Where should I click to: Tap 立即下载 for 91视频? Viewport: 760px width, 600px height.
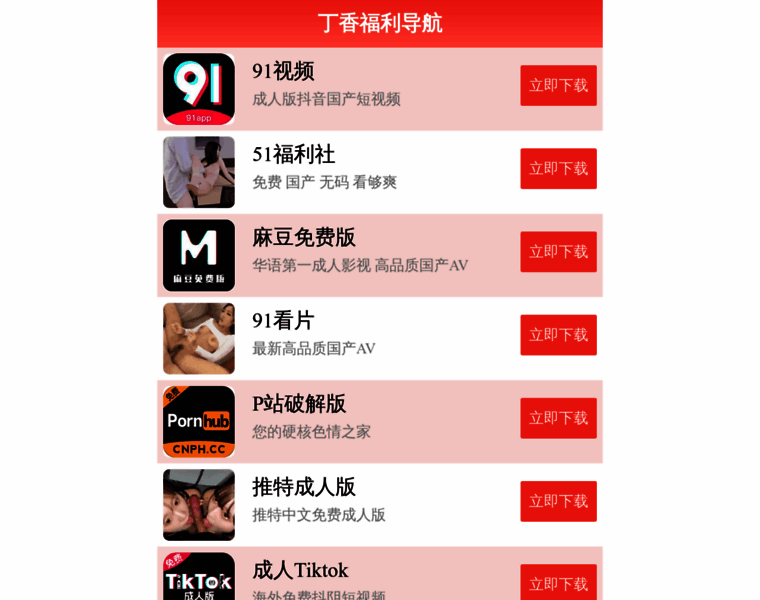[x=558, y=86]
